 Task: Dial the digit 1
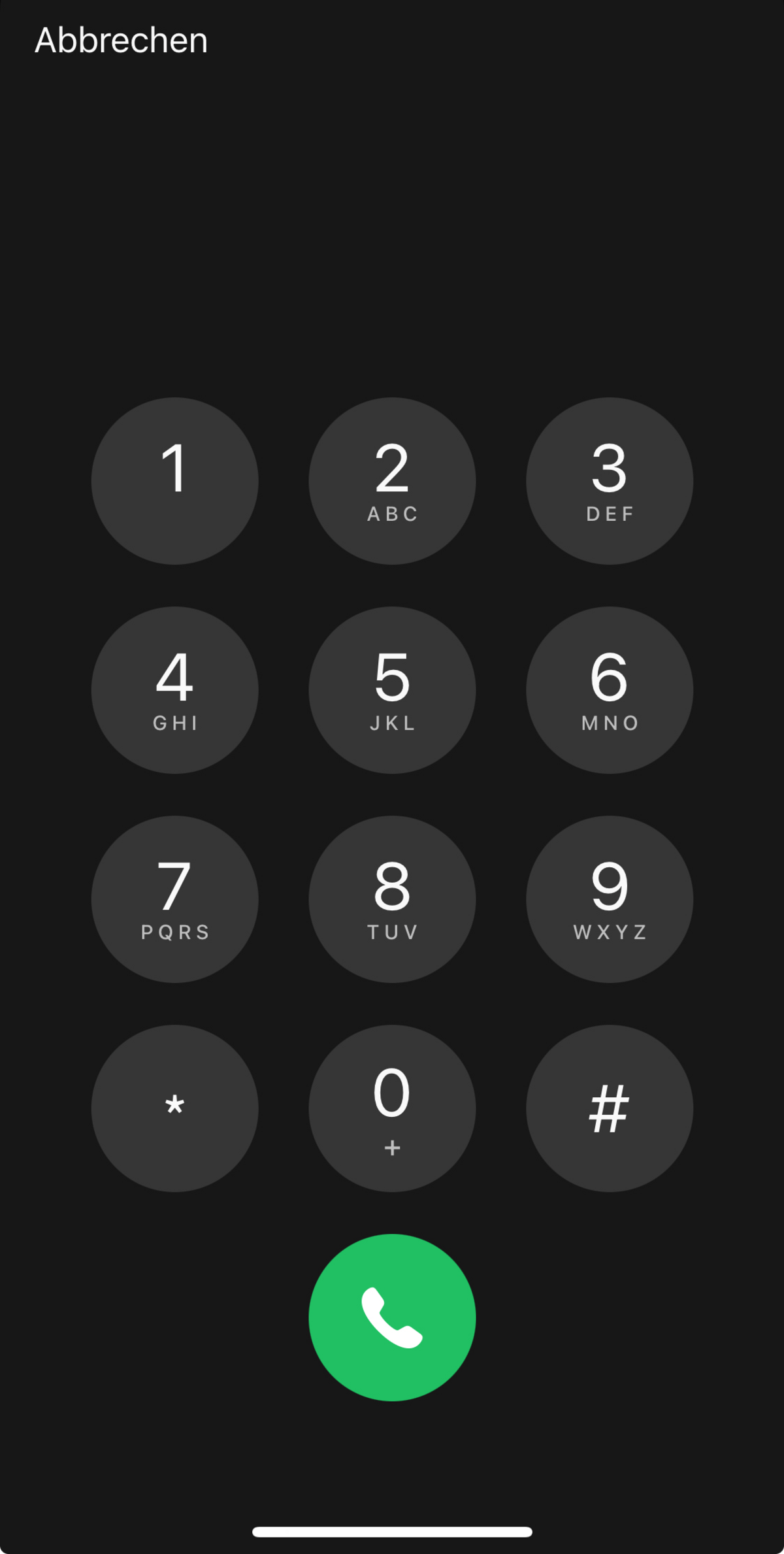point(174,481)
